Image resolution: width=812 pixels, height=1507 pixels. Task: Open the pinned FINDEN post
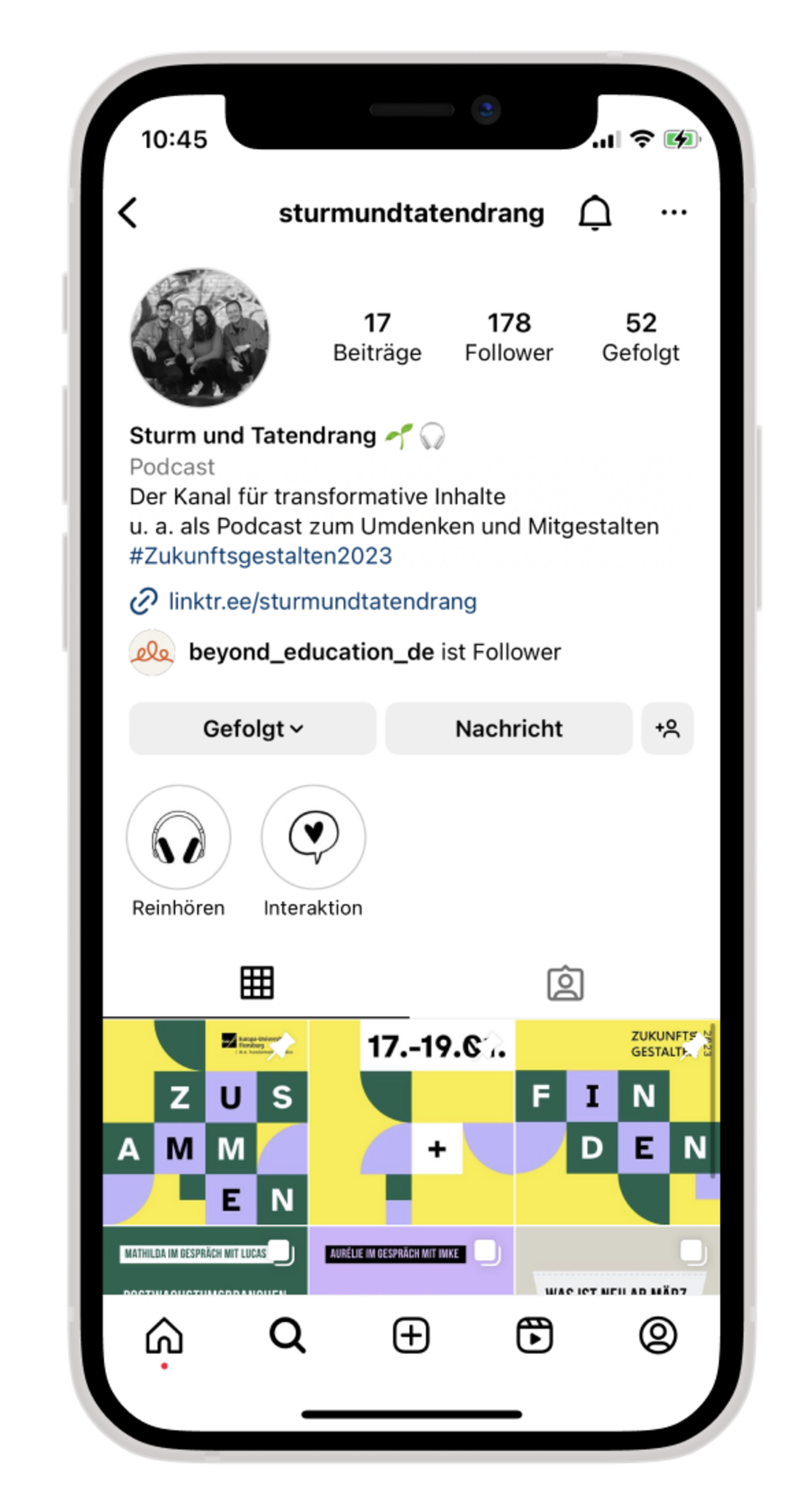pyautogui.click(x=617, y=1122)
